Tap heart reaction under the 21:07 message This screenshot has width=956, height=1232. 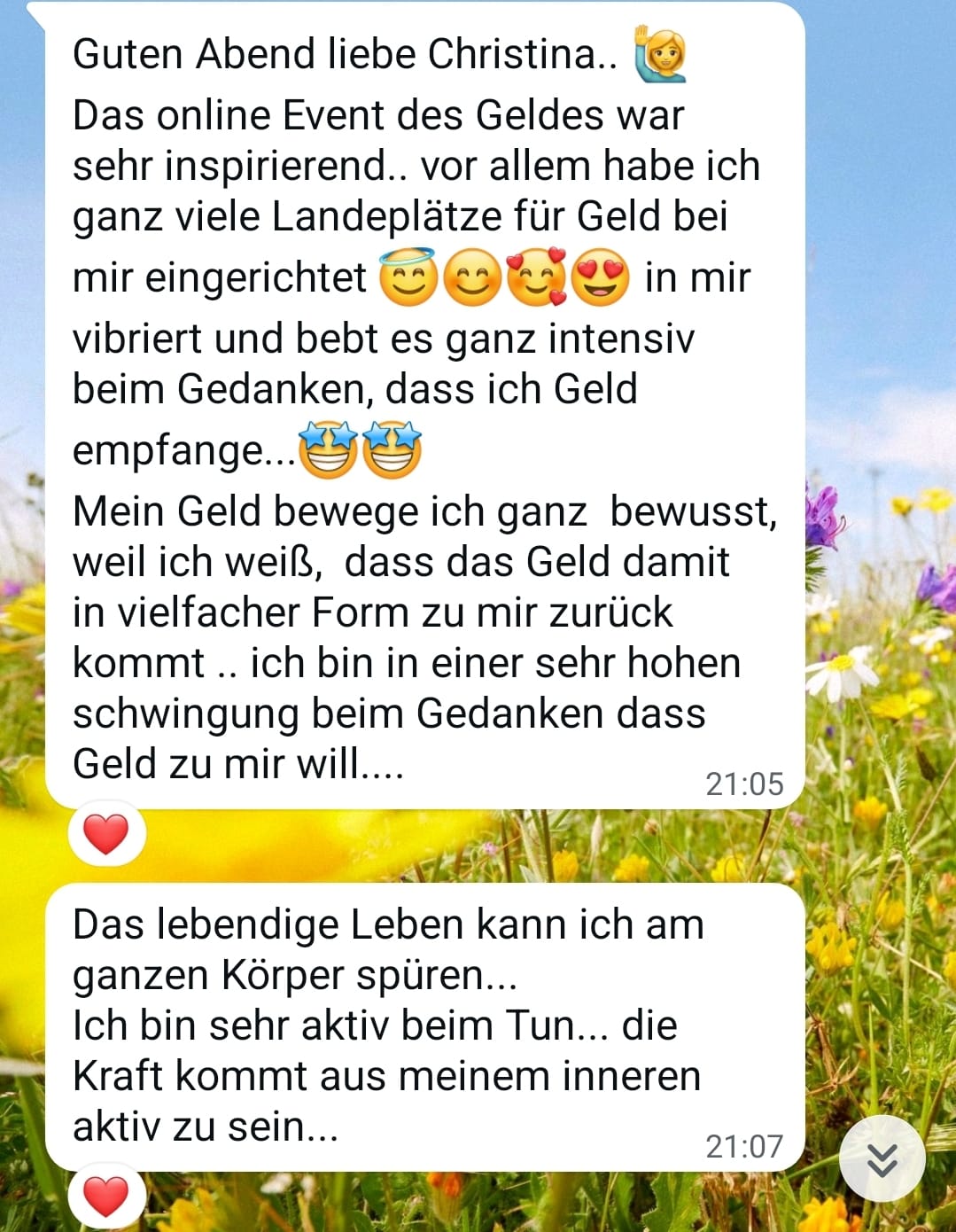106,1197
